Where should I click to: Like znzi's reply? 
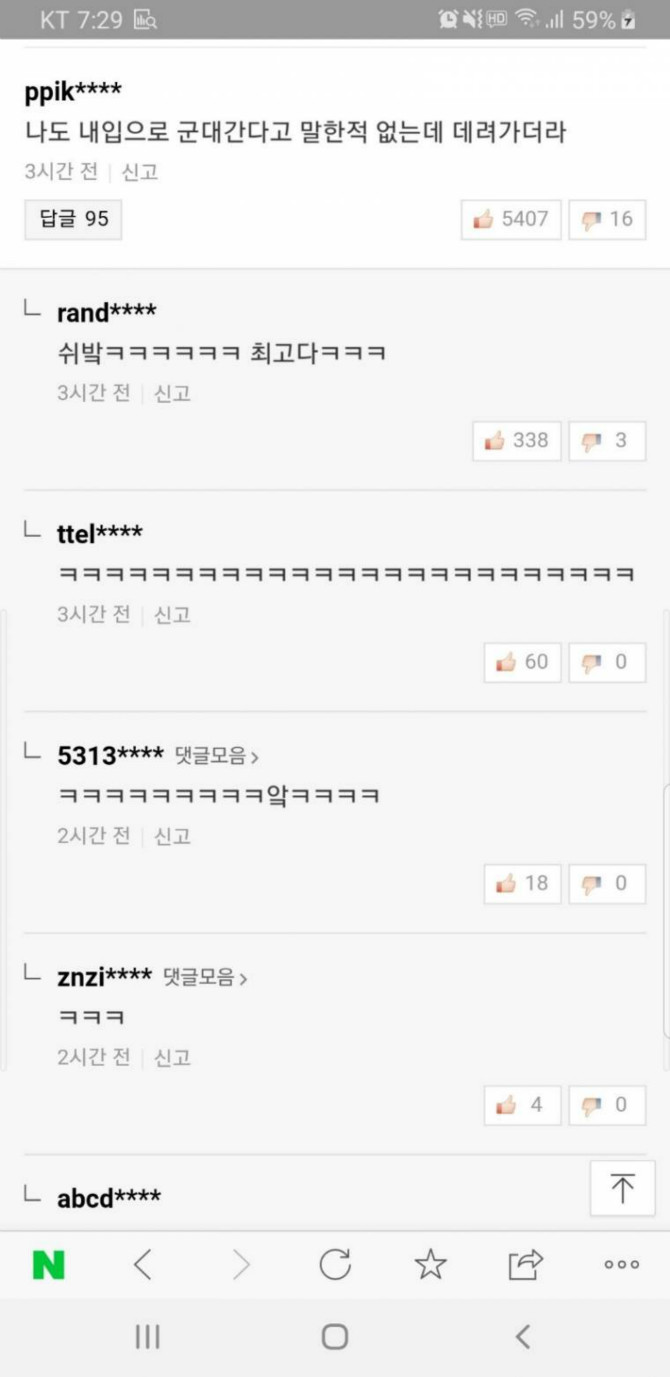pos(523,1105)
